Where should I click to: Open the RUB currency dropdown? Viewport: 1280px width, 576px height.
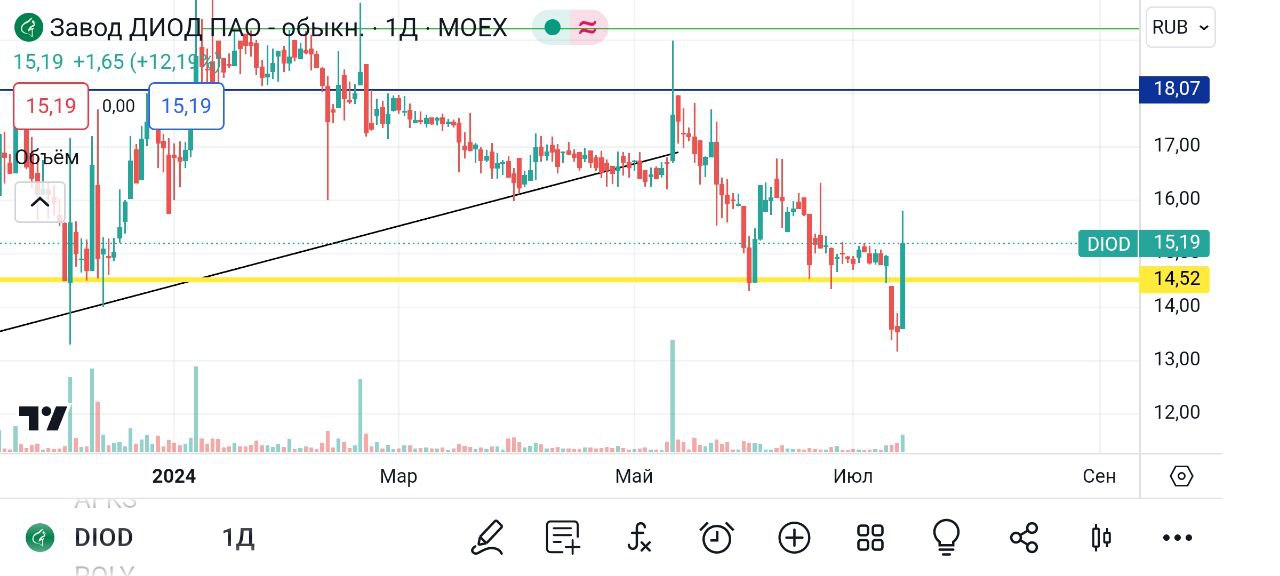(1180, 27)
